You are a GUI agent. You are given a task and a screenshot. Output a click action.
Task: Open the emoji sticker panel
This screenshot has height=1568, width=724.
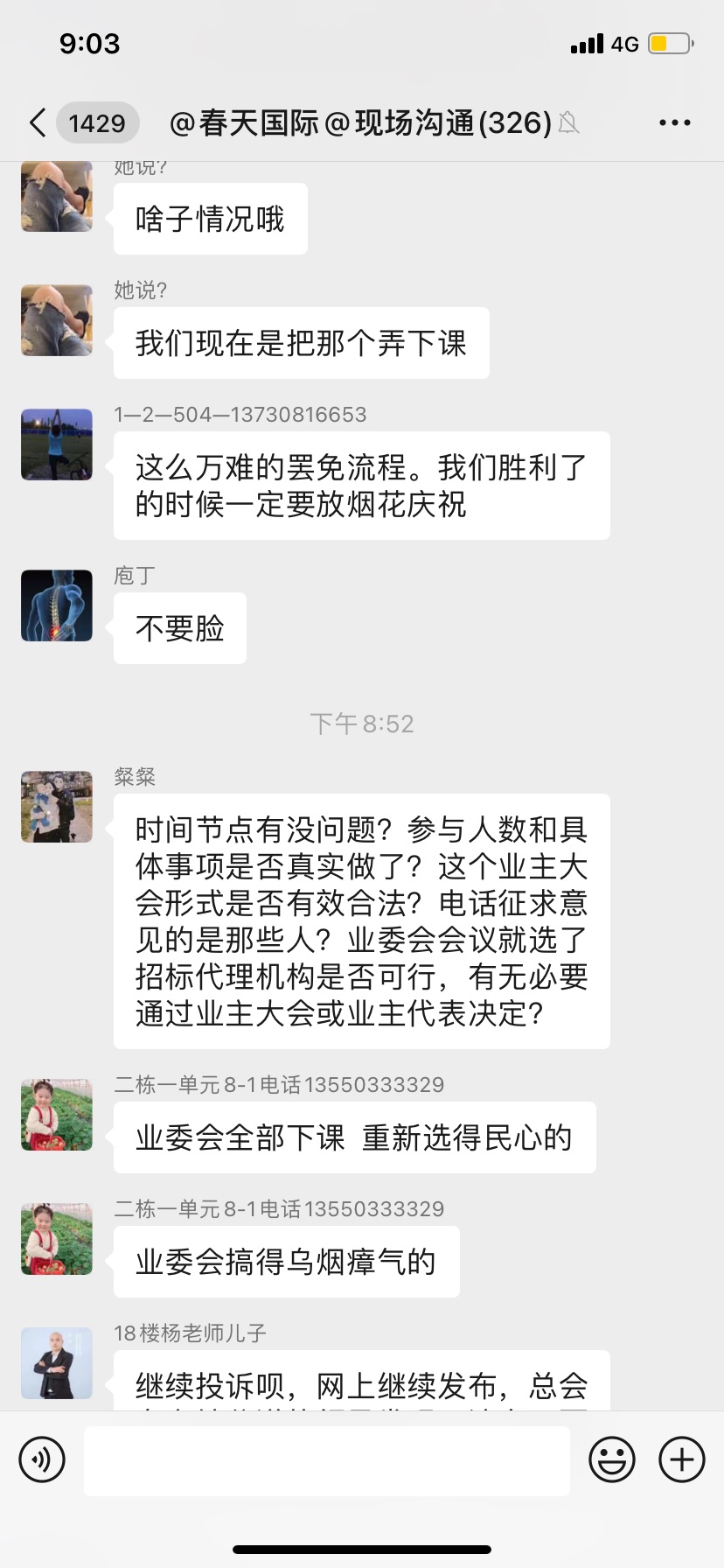pyautogui.click(x=612, y=1459)
